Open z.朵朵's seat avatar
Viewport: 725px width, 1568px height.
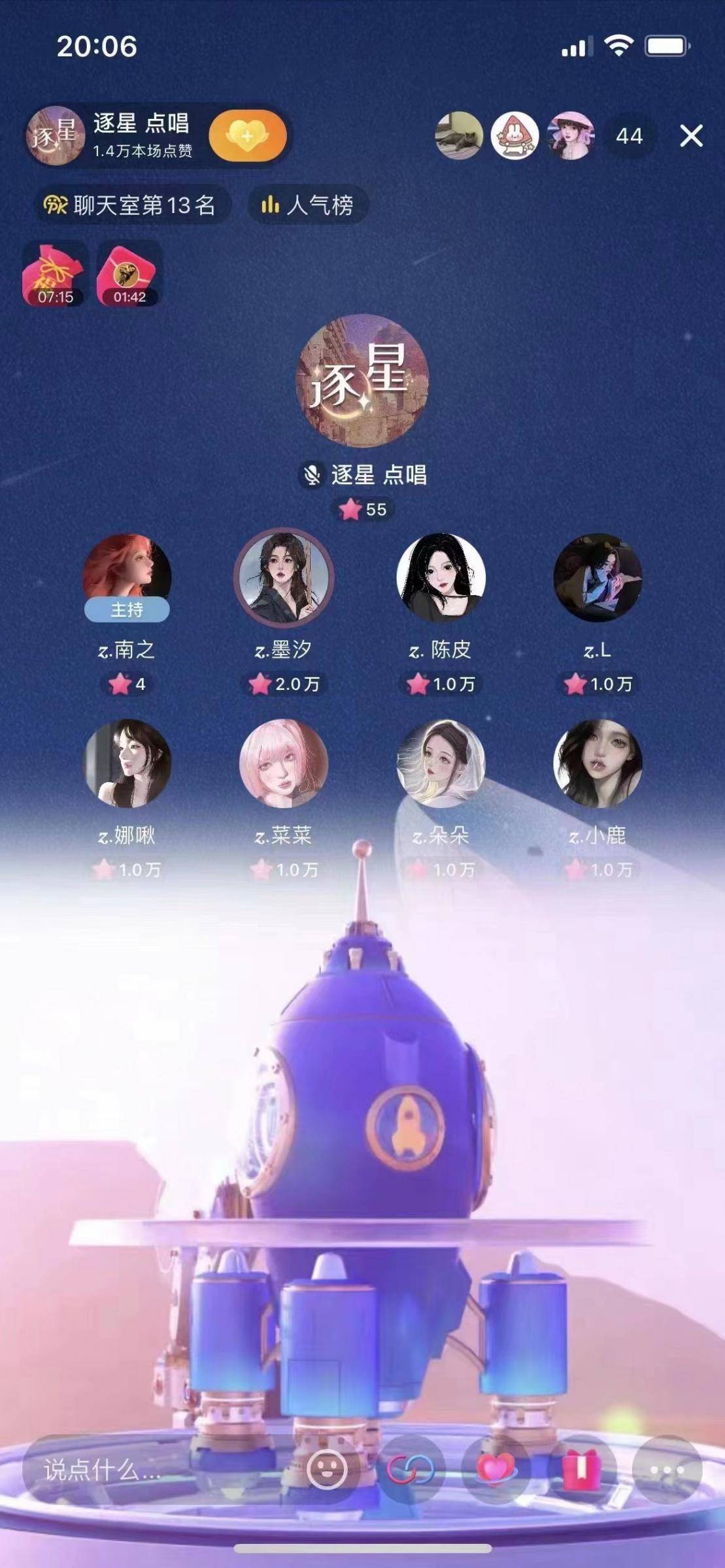[441, 763]
